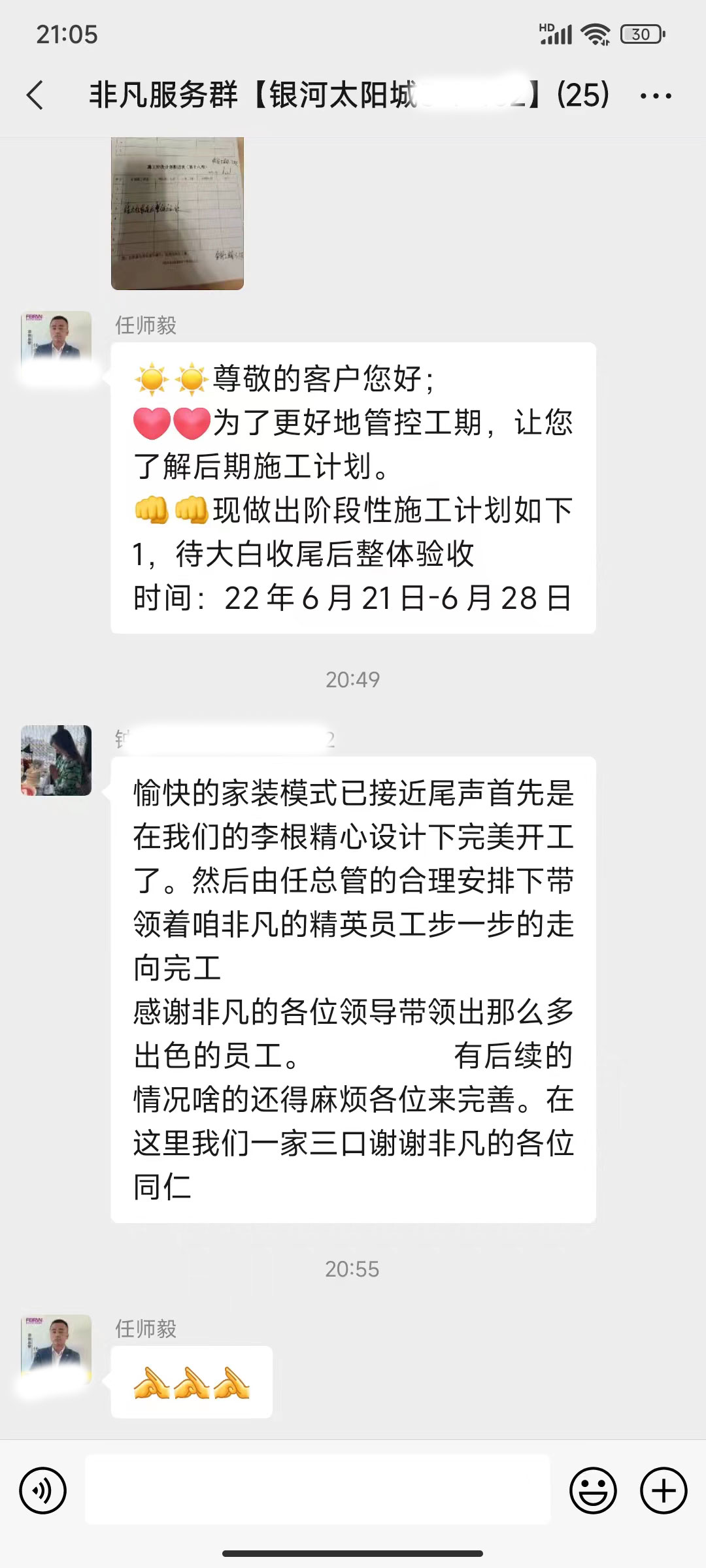
Task: Open the plus attachments menu
Action: [663, 1490]
